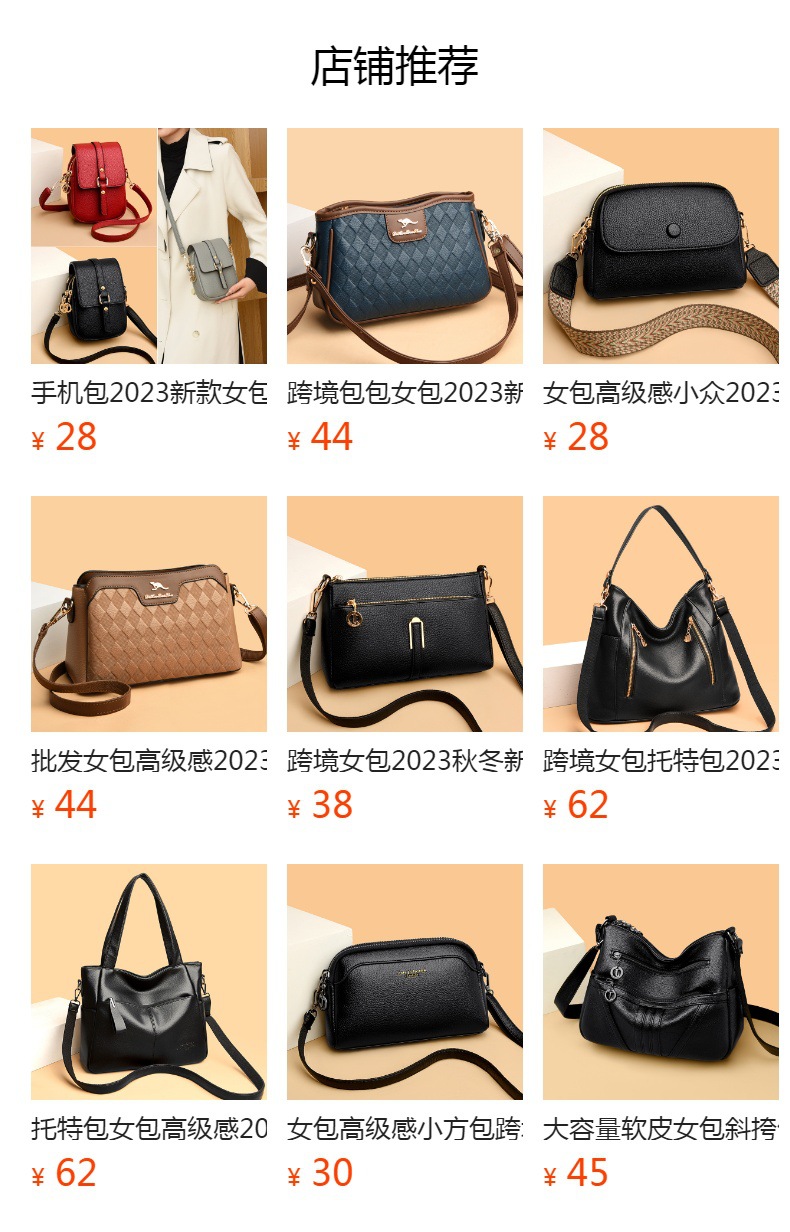Image resolution: width=790 pixels, height=1232 pixels.
Task: Open the 女包高级感小众 black bag listing
Action: 660,246
